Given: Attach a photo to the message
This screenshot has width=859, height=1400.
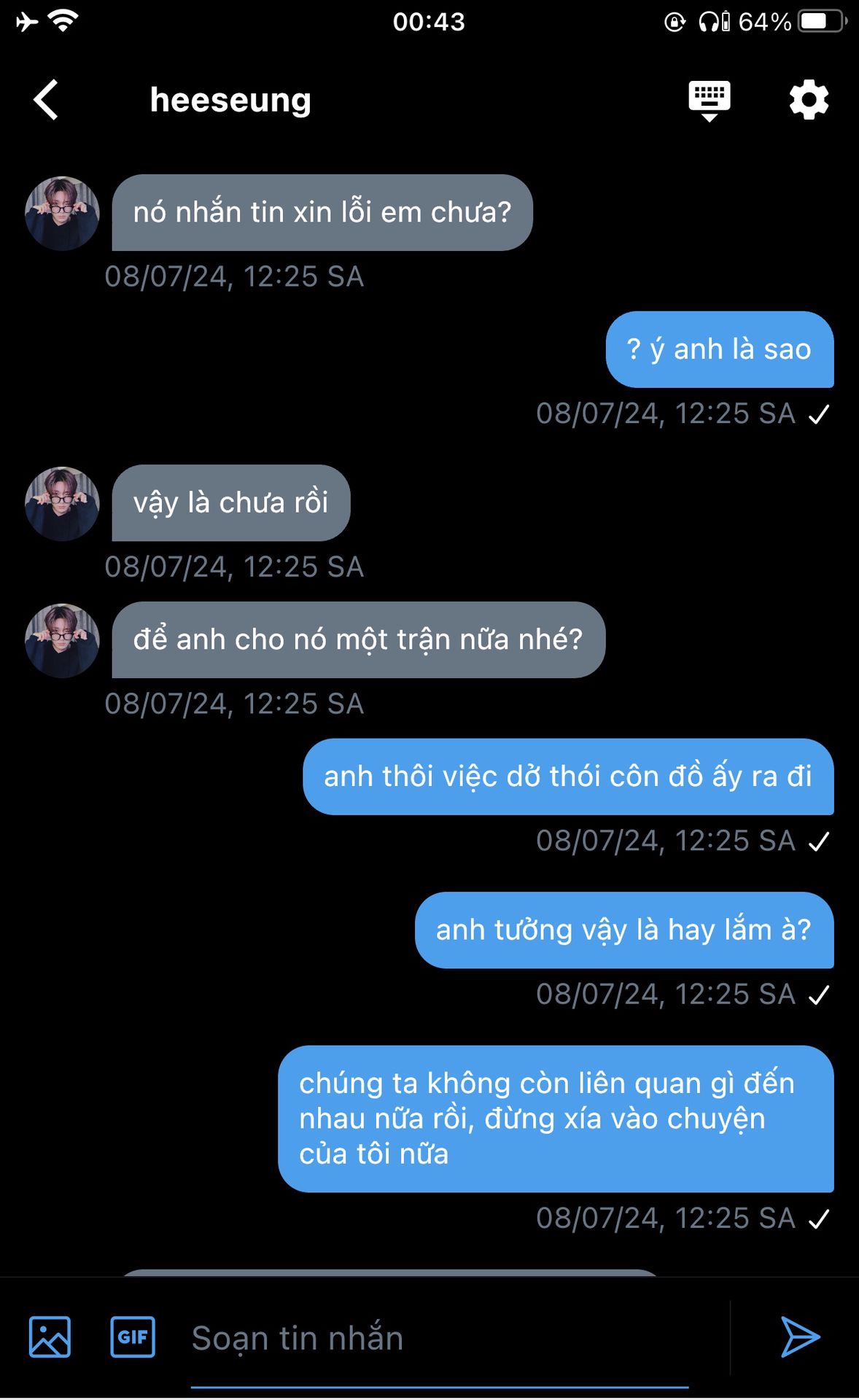Looking at the screenshot, I should [x=50, y=1337].
